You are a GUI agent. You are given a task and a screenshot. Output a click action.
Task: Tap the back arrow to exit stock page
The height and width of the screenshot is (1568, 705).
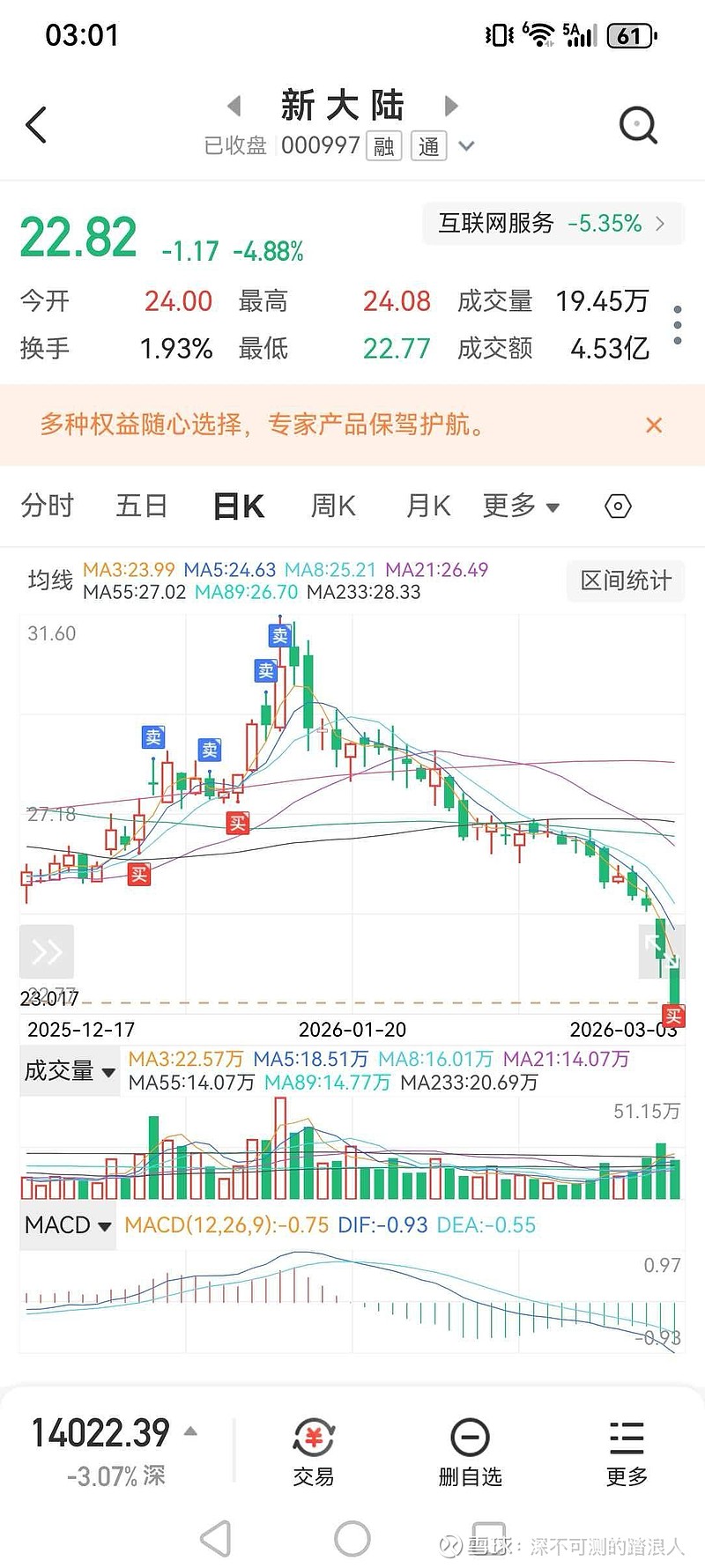(35, 125)
